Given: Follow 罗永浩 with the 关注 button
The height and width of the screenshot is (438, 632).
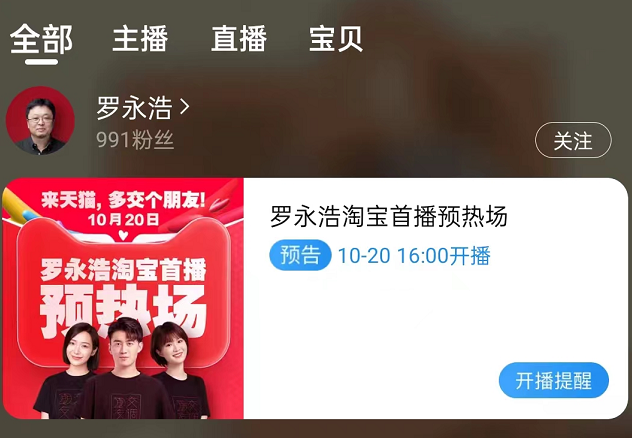Looking at the screenshot, I should coord(573,141).
